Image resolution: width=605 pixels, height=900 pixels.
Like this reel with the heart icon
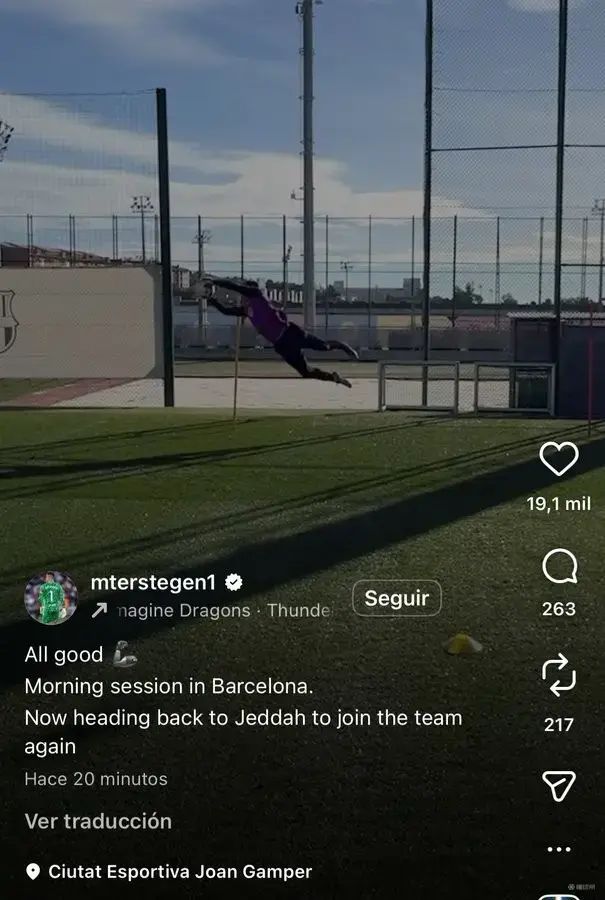tap(559, 459)
